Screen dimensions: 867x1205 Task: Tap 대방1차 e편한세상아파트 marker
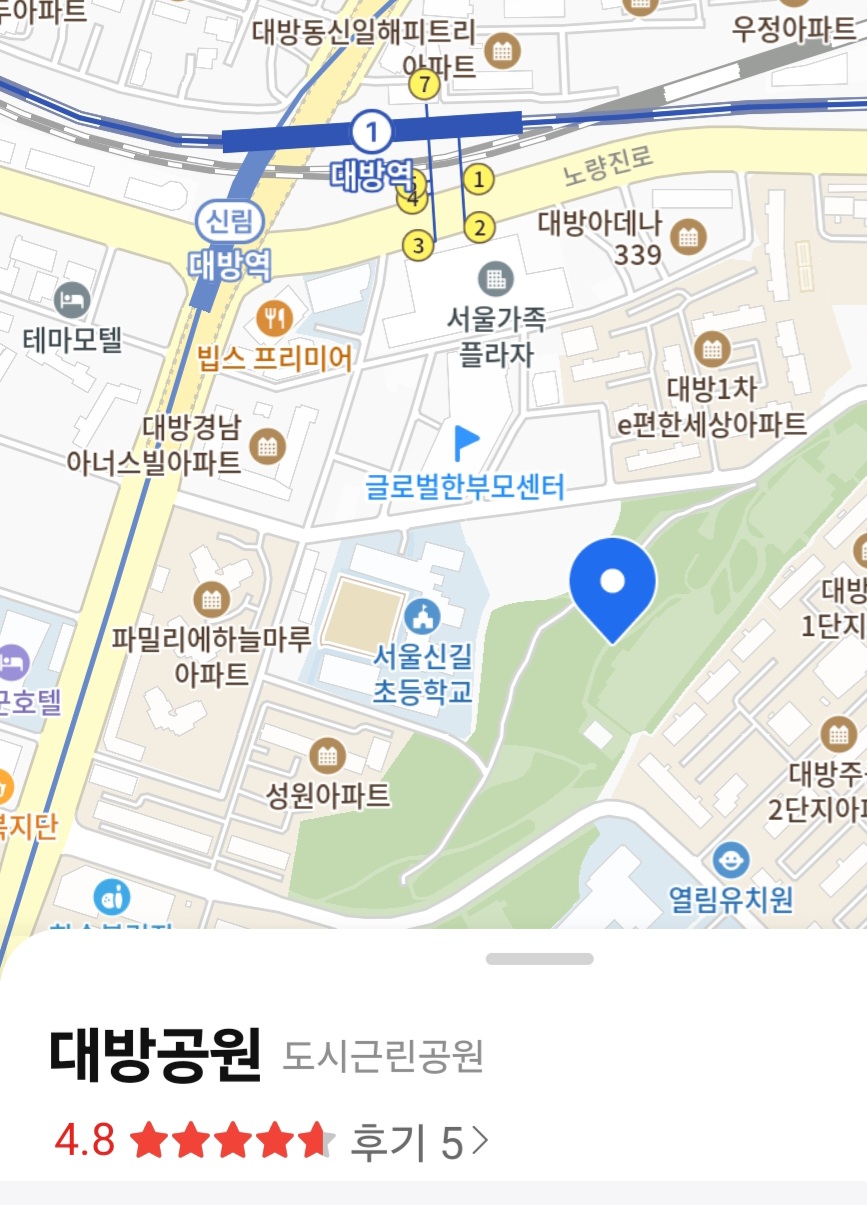(712, 349)
